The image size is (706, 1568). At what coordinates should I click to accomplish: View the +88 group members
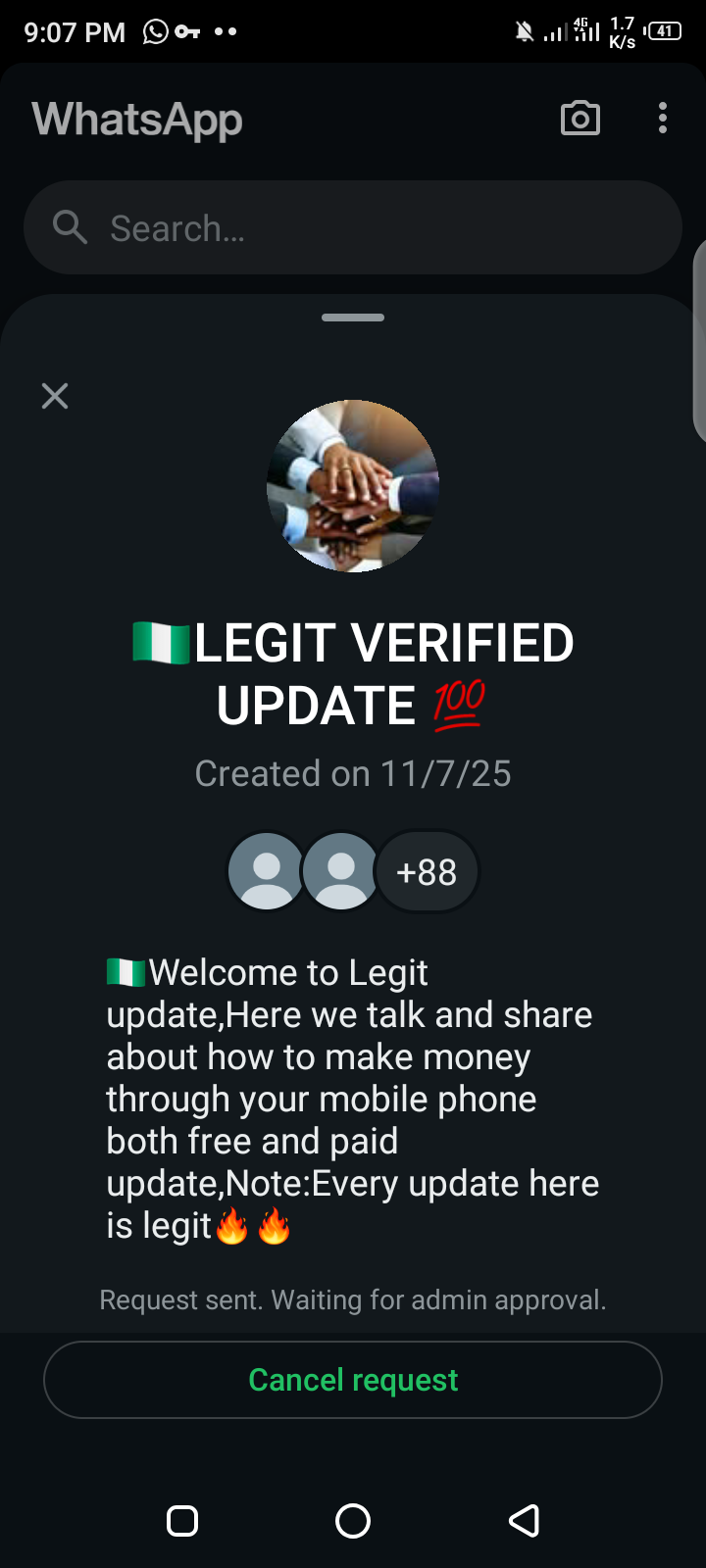click(427, 871)
